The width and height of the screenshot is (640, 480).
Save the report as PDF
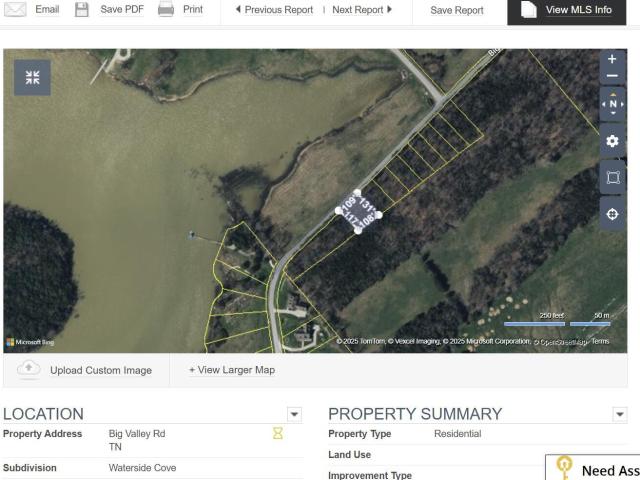click(110, 10)
